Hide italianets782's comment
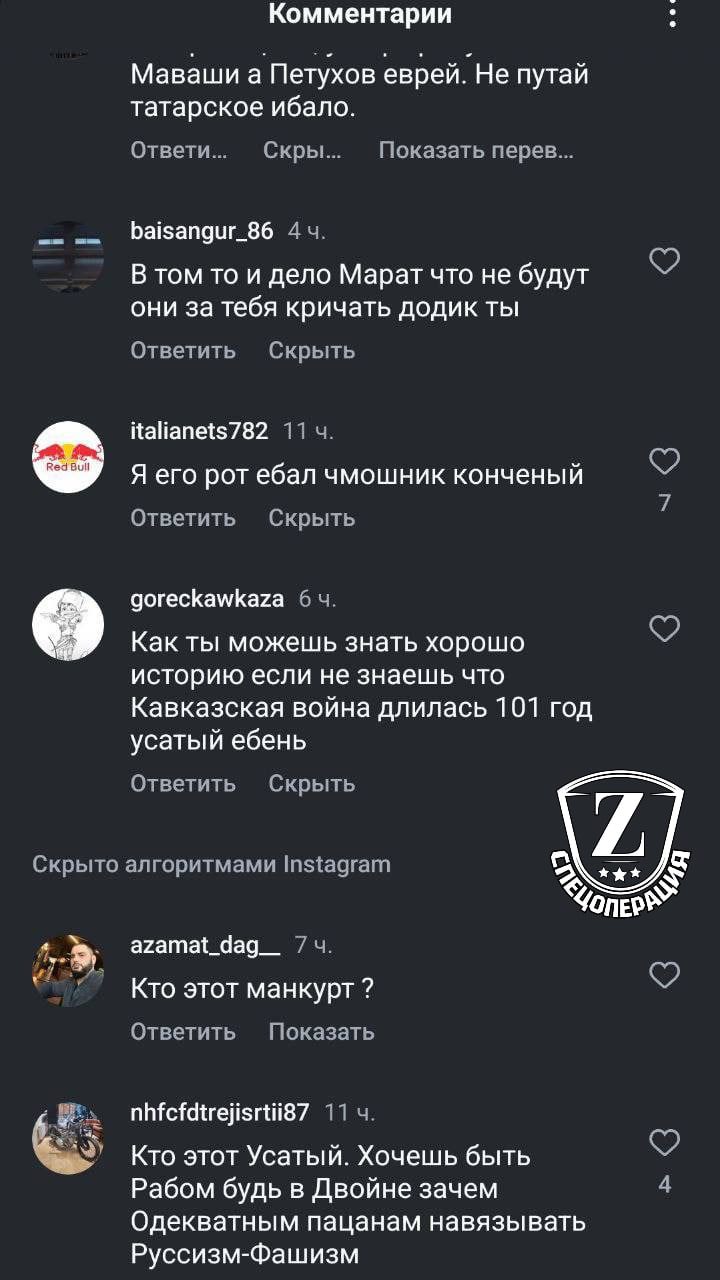720x1280 pixels. (x=312, y=518)
